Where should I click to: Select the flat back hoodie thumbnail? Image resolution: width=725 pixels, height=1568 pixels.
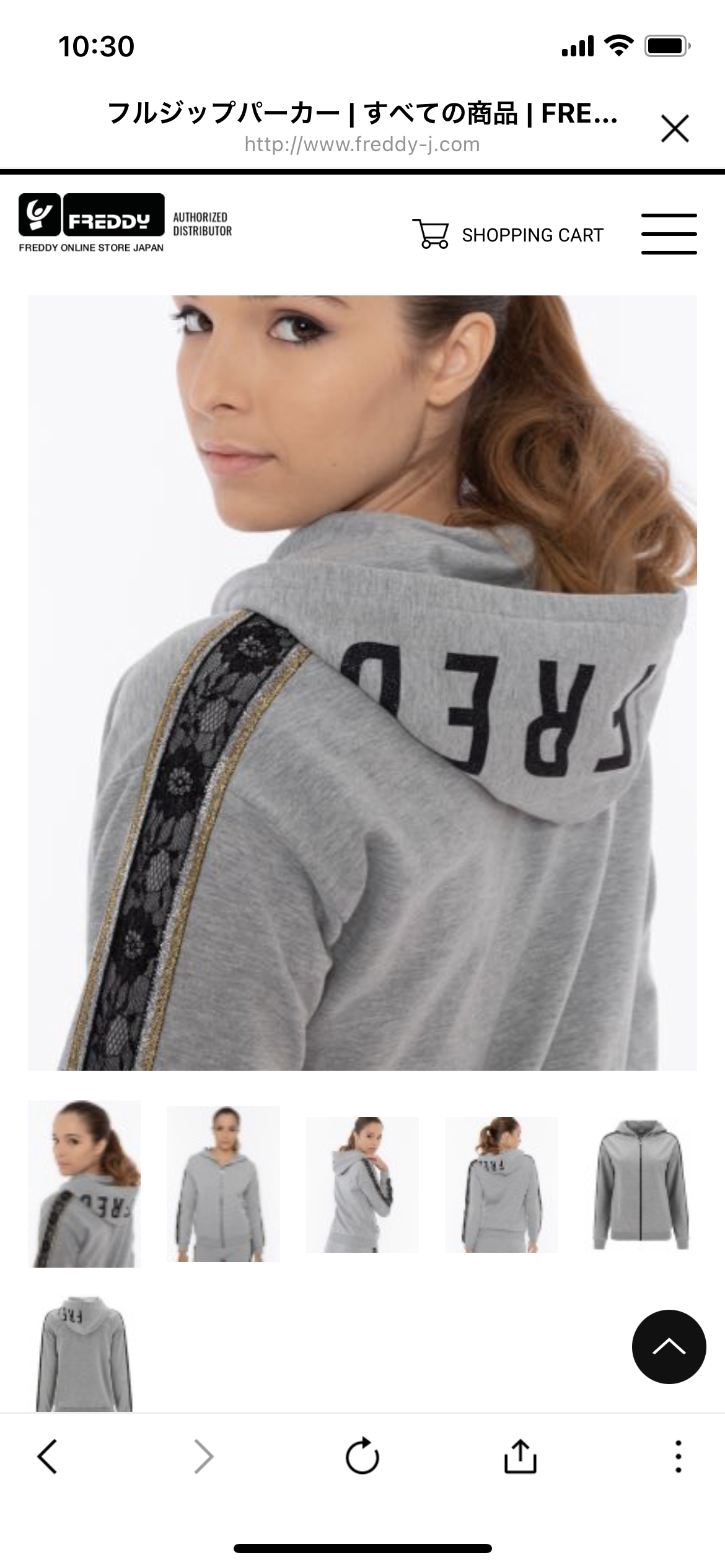(84, 1353)
